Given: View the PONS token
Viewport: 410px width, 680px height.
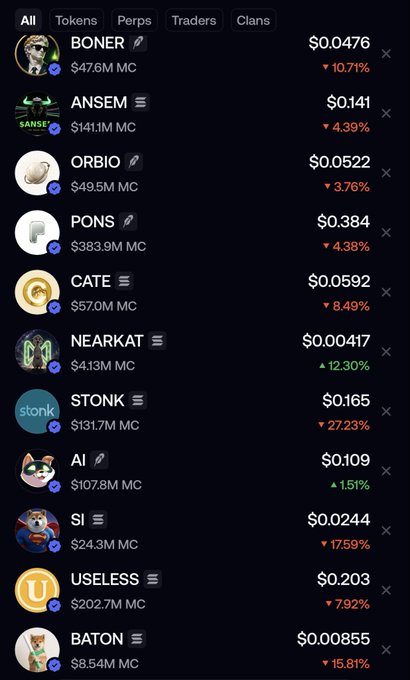Looking at the screenshot, I should (x=193, y=233).
